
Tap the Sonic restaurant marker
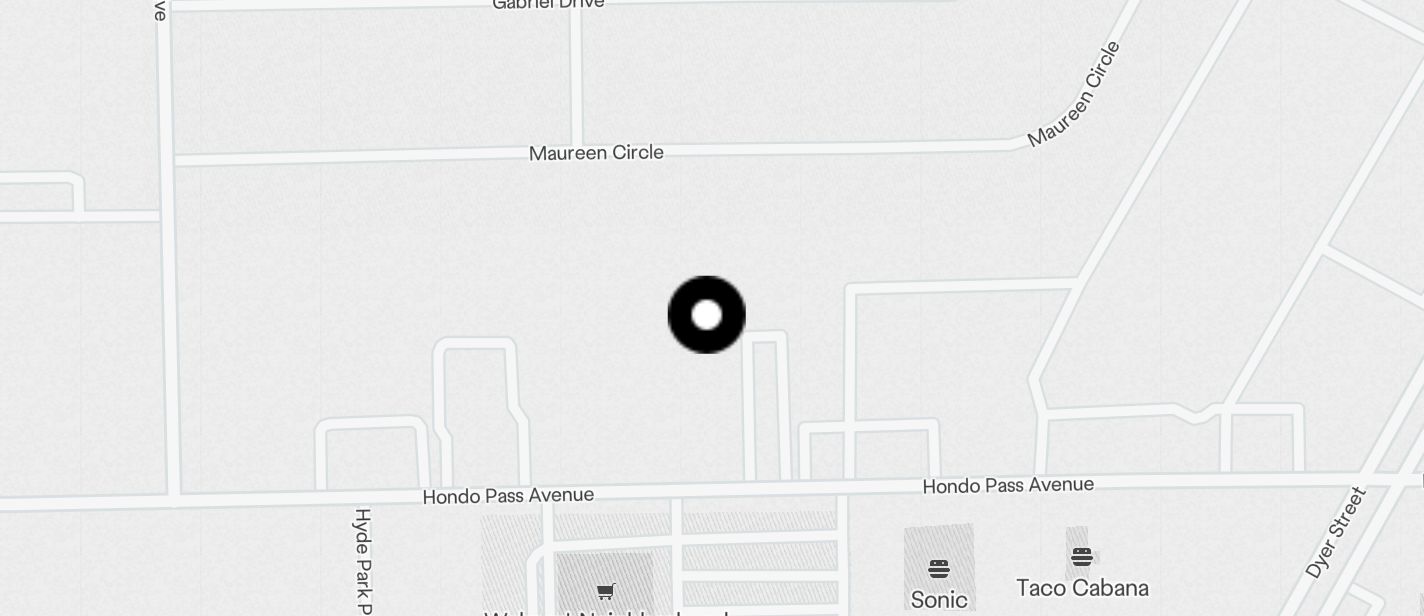(x=938, y=569)
